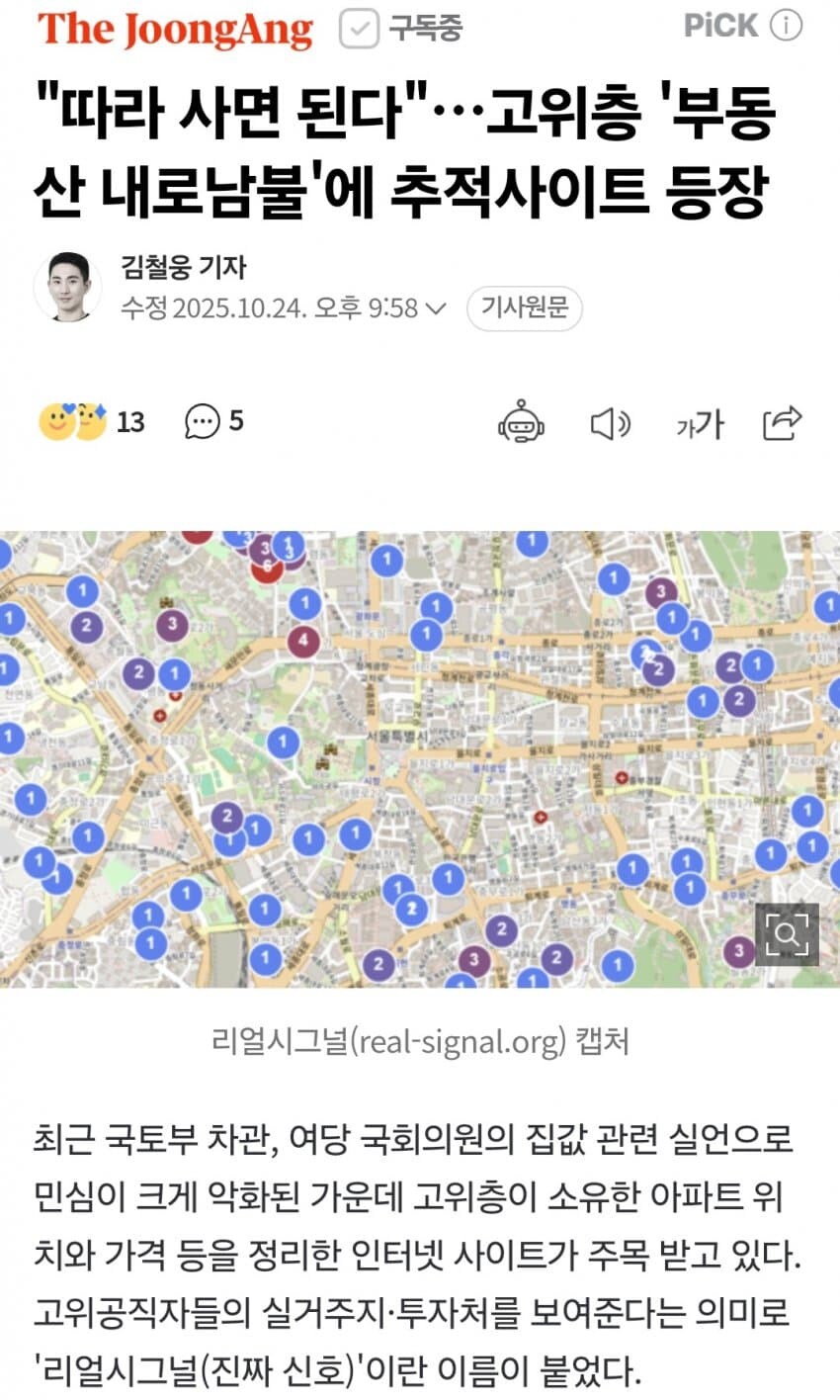React to the article with emoji
Image resolution: width=840 pixels, height=1400 pixels.
click(x=72, y=423)
